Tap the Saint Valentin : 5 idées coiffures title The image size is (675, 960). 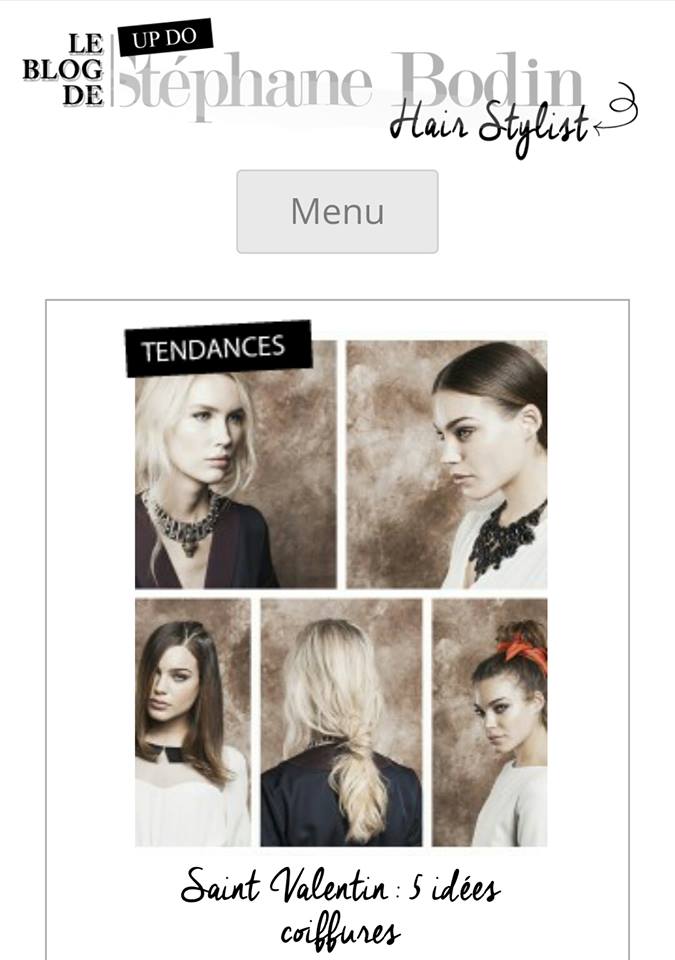339,906
